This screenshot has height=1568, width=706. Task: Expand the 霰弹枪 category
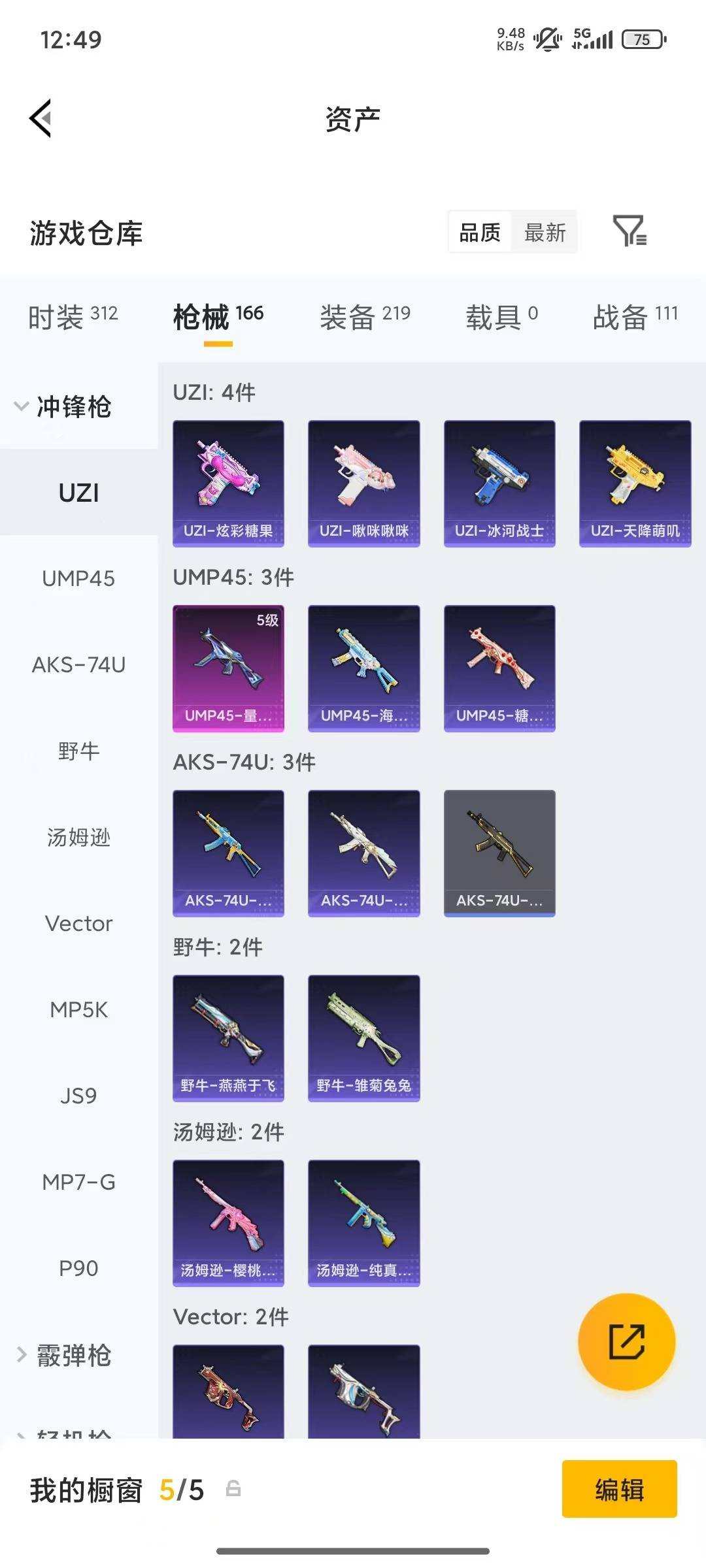[63, 1355]
